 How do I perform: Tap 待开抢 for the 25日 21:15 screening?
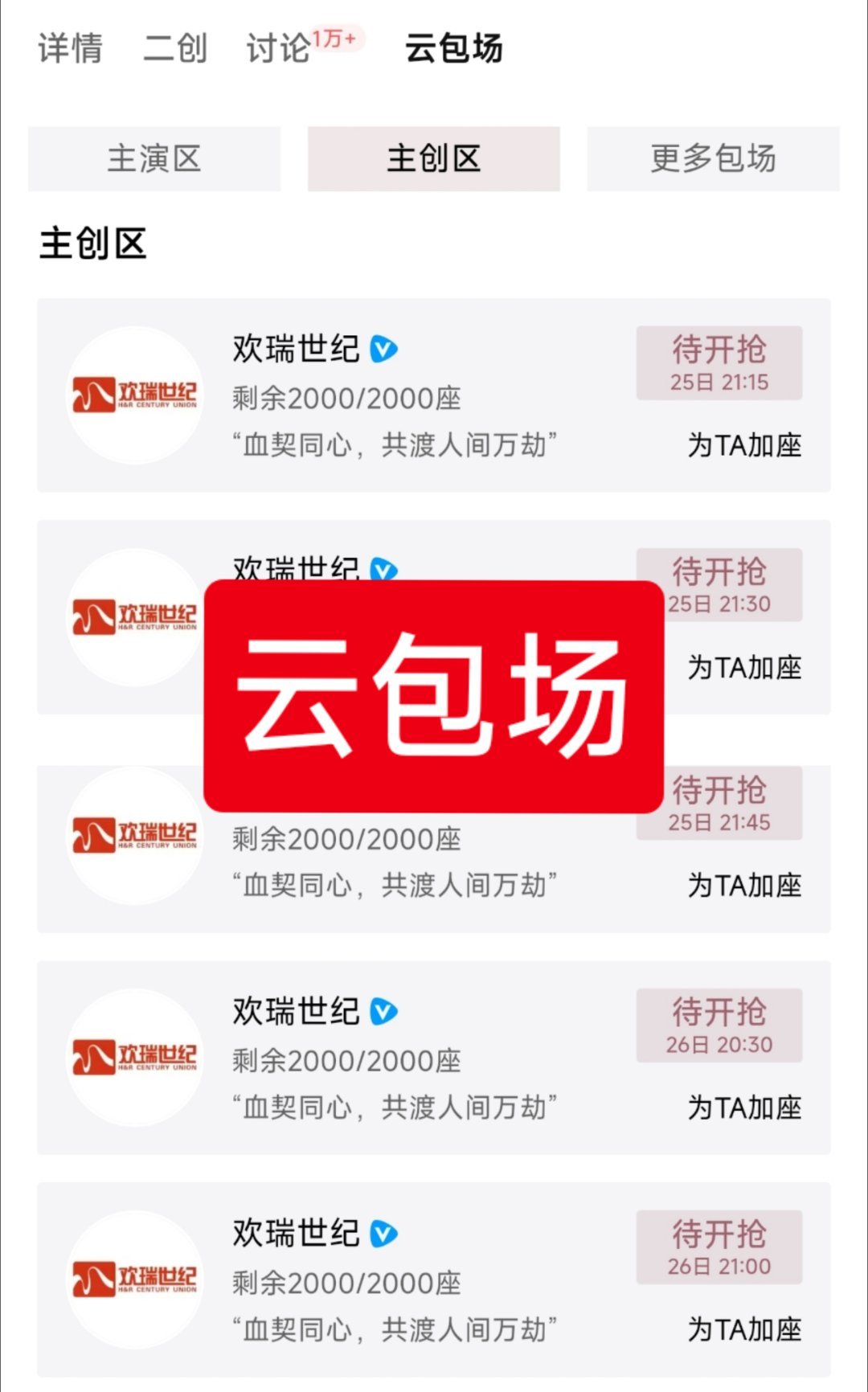[719, 363]
